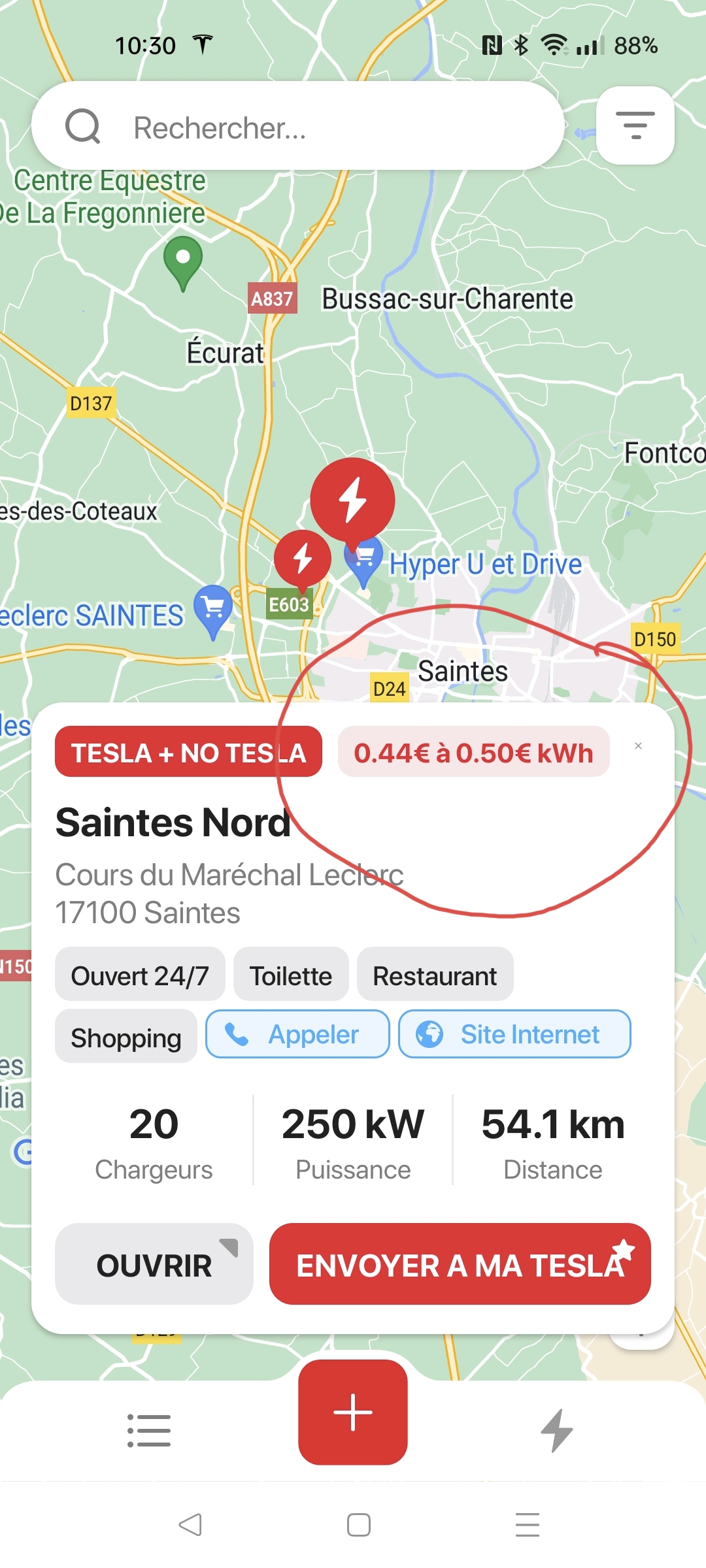
Task: Go back with the system back button
Action: click(190, 1525)
